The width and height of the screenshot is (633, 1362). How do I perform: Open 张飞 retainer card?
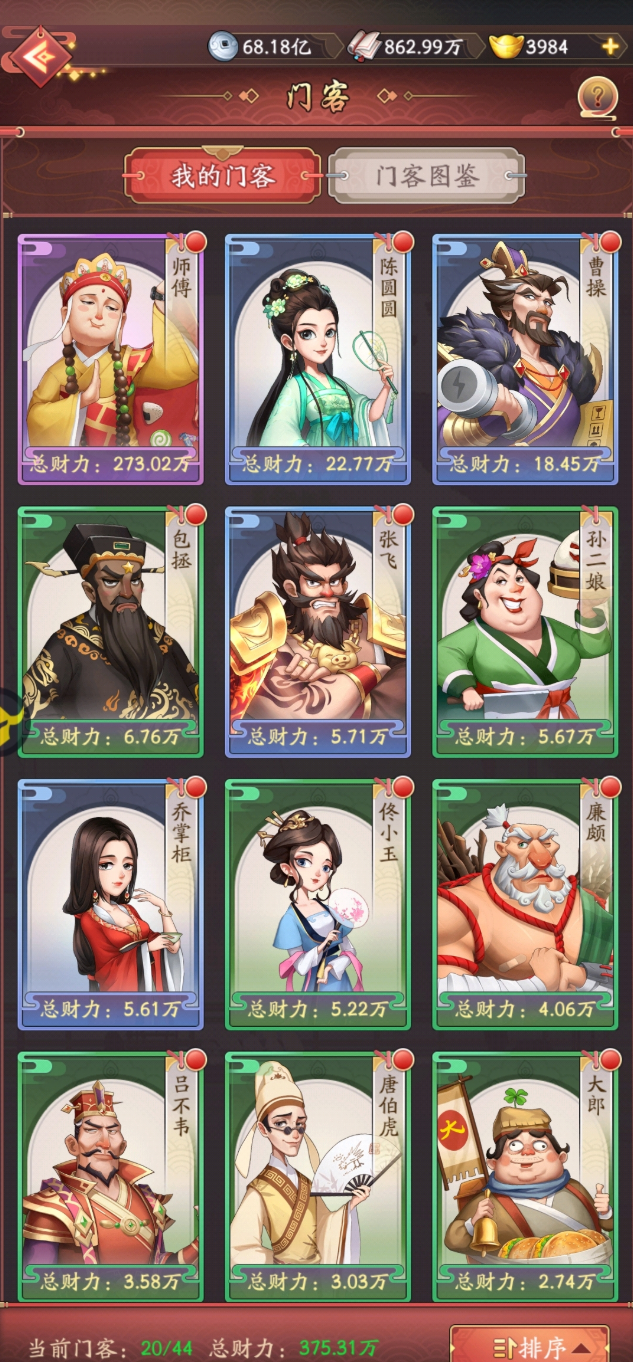318,630
